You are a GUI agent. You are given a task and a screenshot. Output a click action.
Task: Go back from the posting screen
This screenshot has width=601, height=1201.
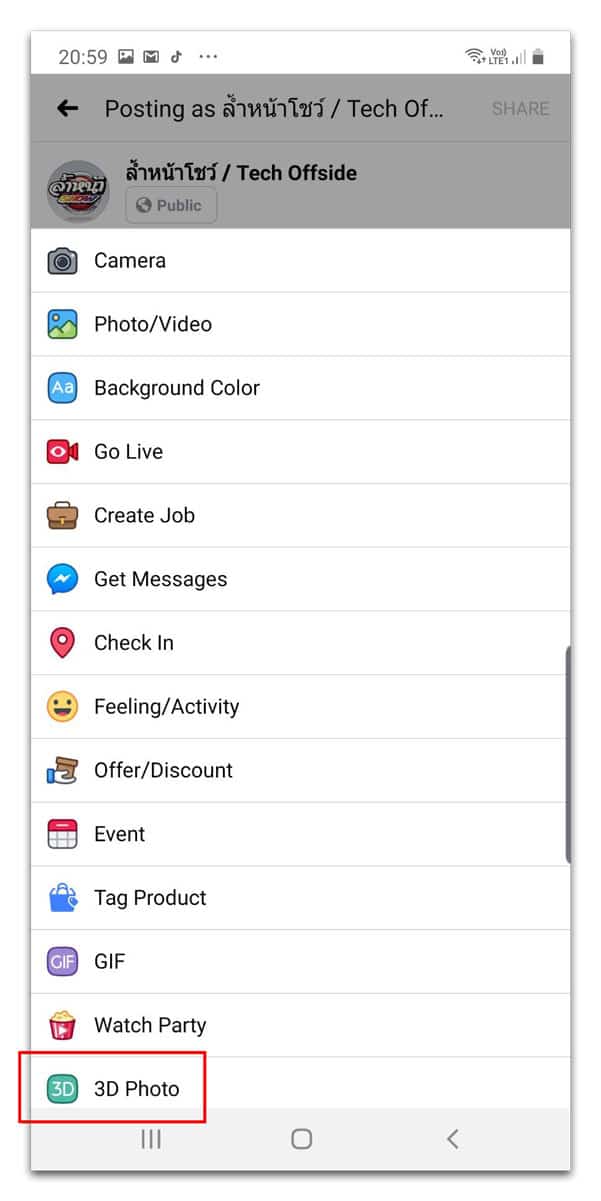[68, 108]
